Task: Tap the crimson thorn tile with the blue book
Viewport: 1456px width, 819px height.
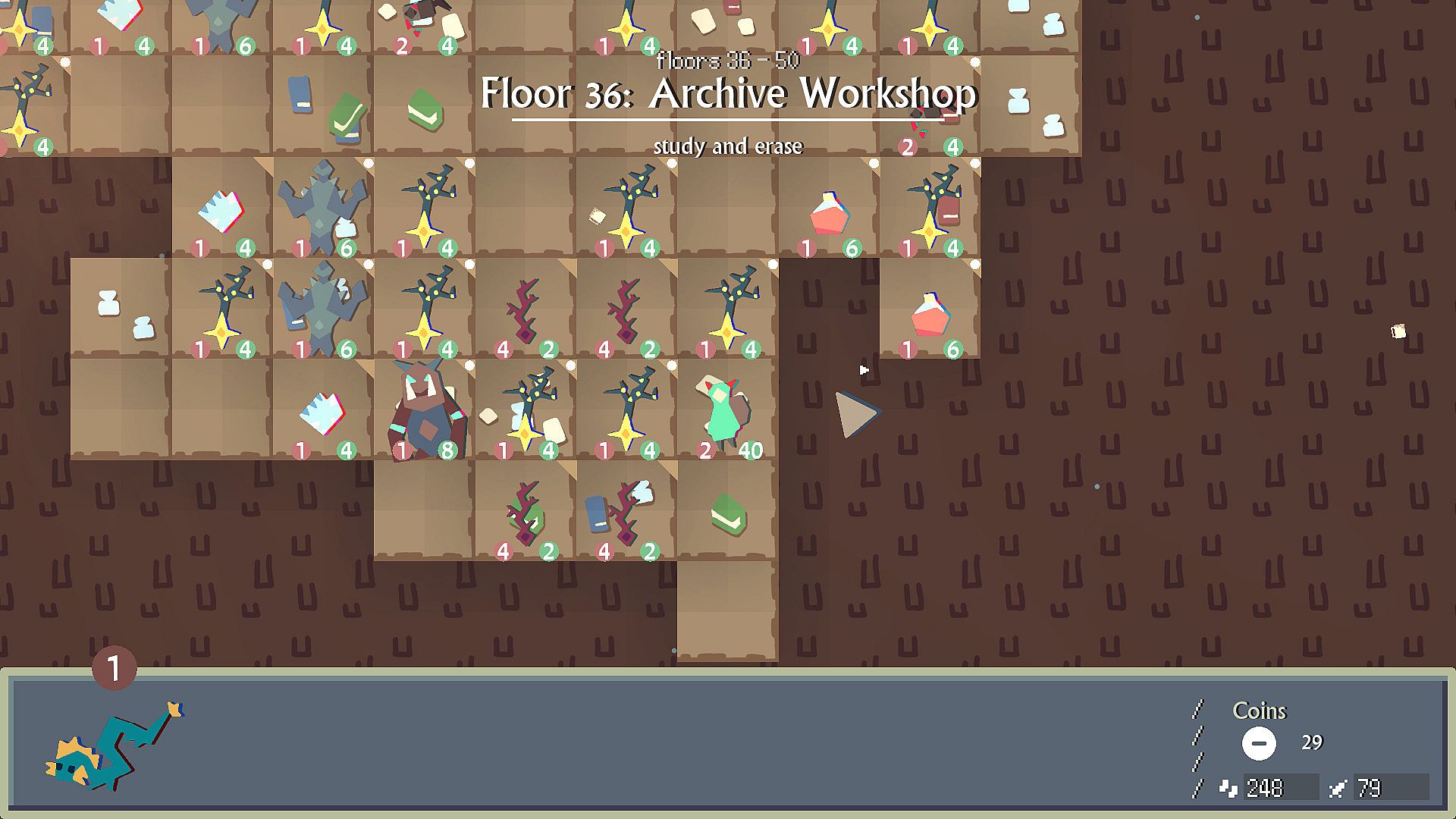Action: pos(625,512)
